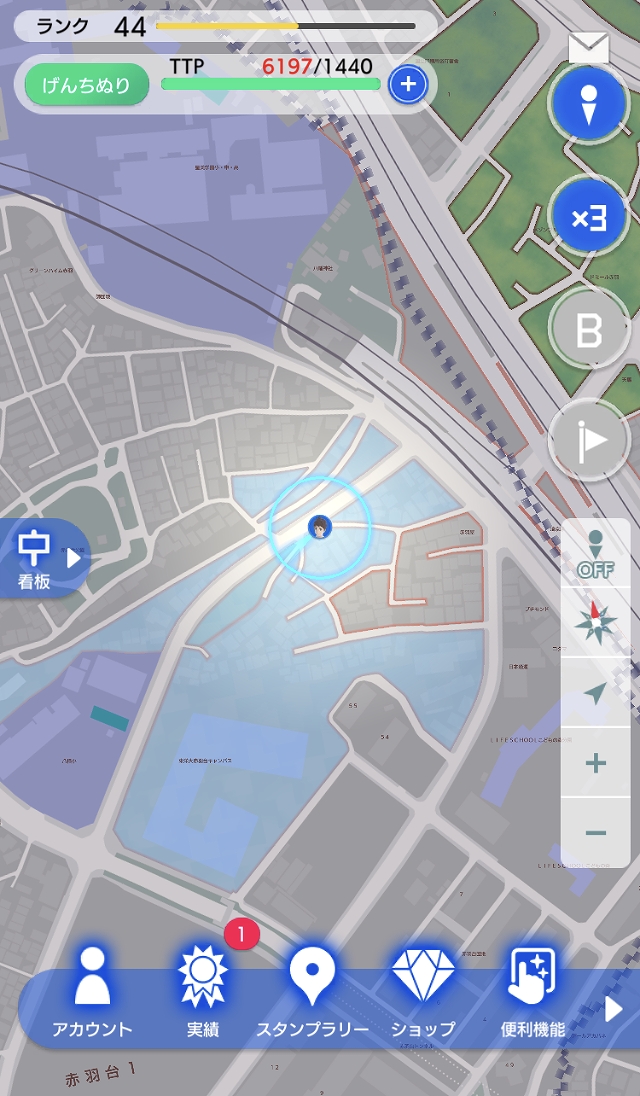This screenshot has width=640, height=1096.
Task: Zoom in the map
Action: [x=596, y=764]
